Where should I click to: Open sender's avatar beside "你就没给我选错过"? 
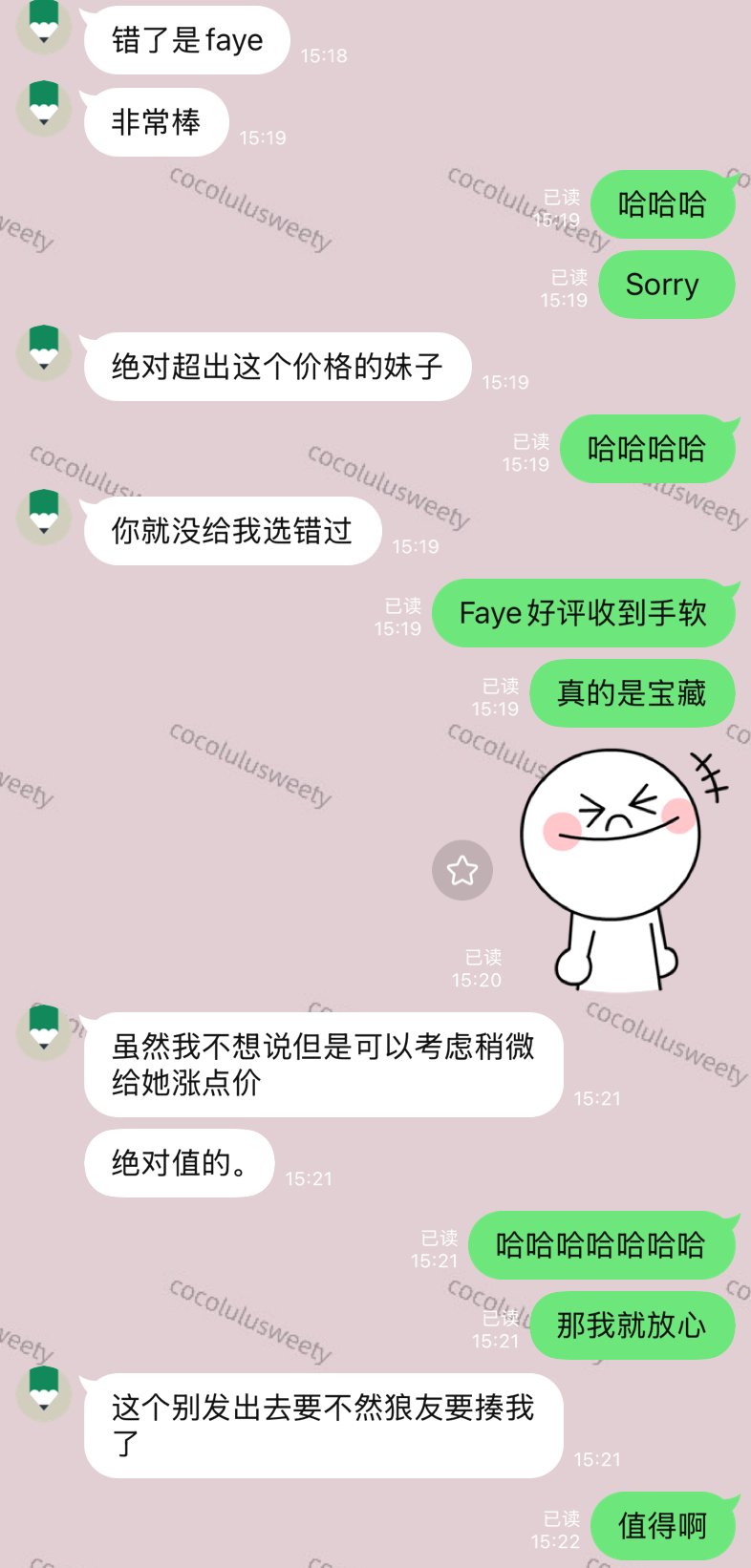pyautogui.click(x=44, y=517)
